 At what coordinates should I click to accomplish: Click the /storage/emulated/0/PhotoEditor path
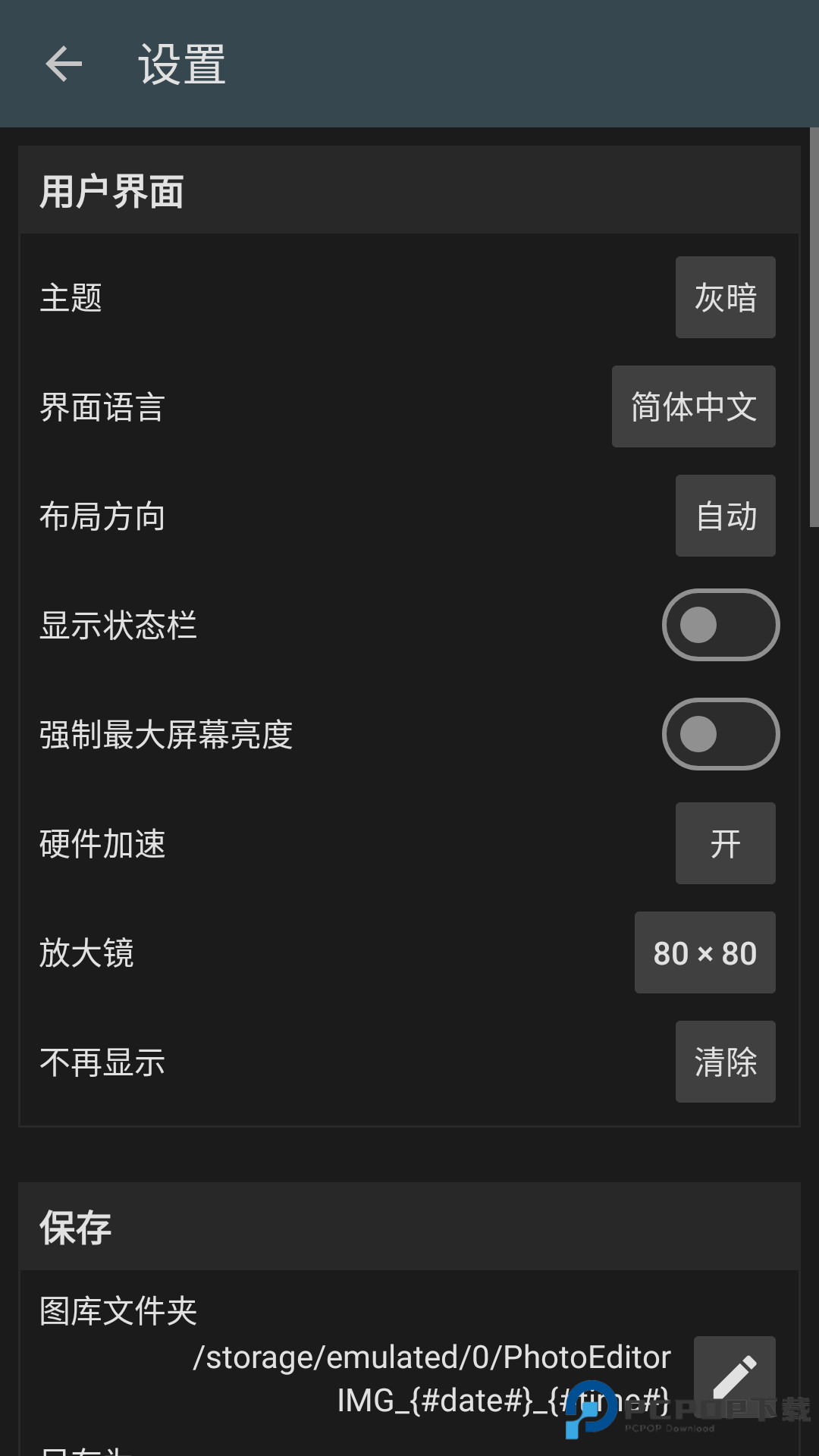(x=432, y=1356)
